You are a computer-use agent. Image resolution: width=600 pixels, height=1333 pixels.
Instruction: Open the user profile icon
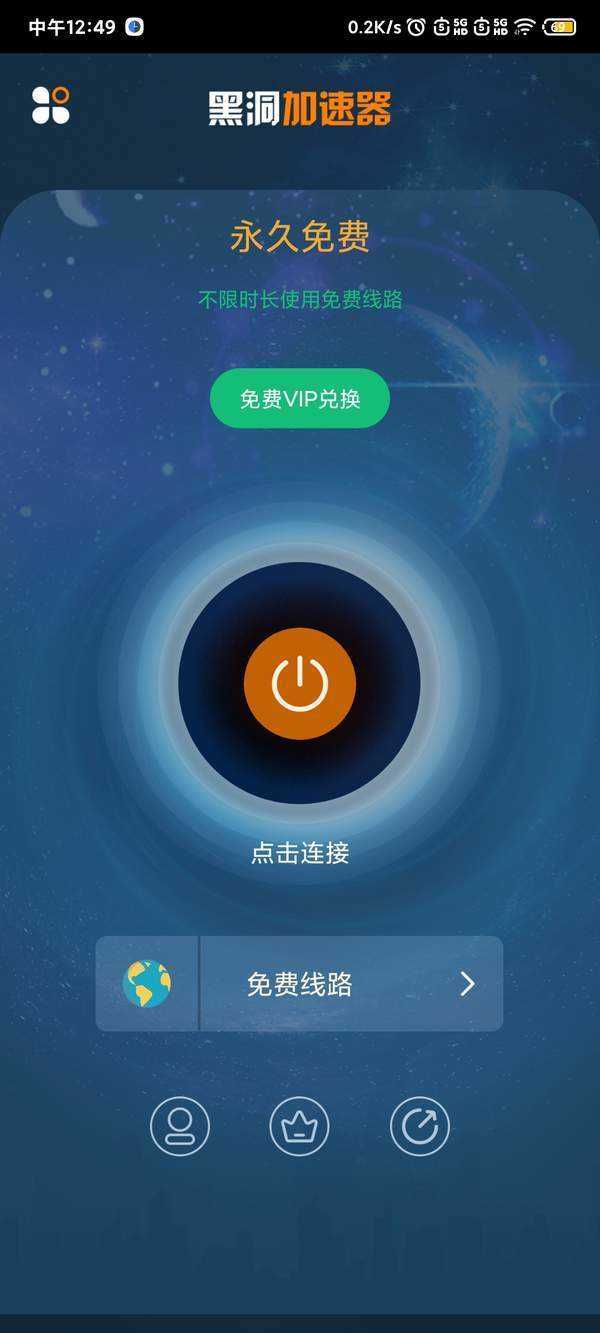[180, 1127]
